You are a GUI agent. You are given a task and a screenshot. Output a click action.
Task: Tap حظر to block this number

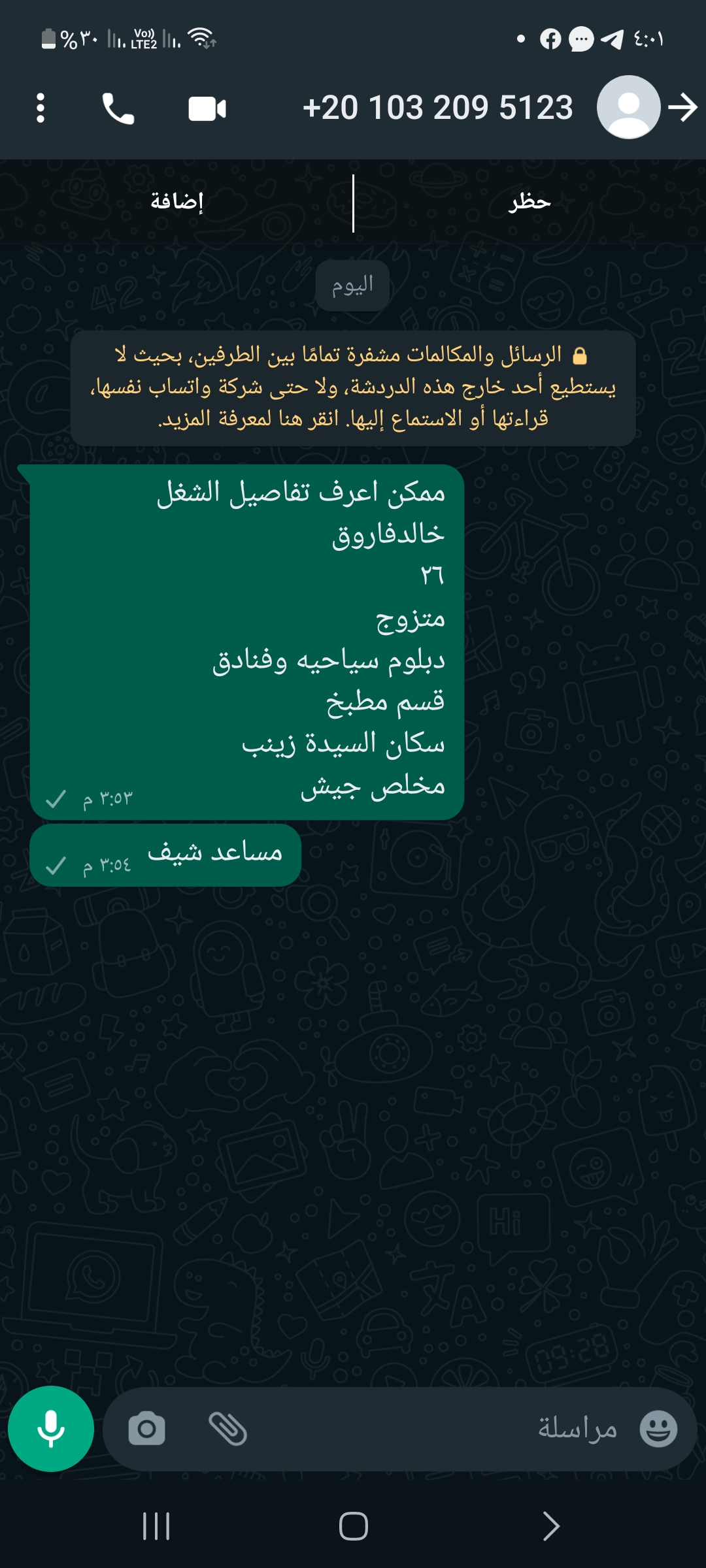[x=530, y=201]
